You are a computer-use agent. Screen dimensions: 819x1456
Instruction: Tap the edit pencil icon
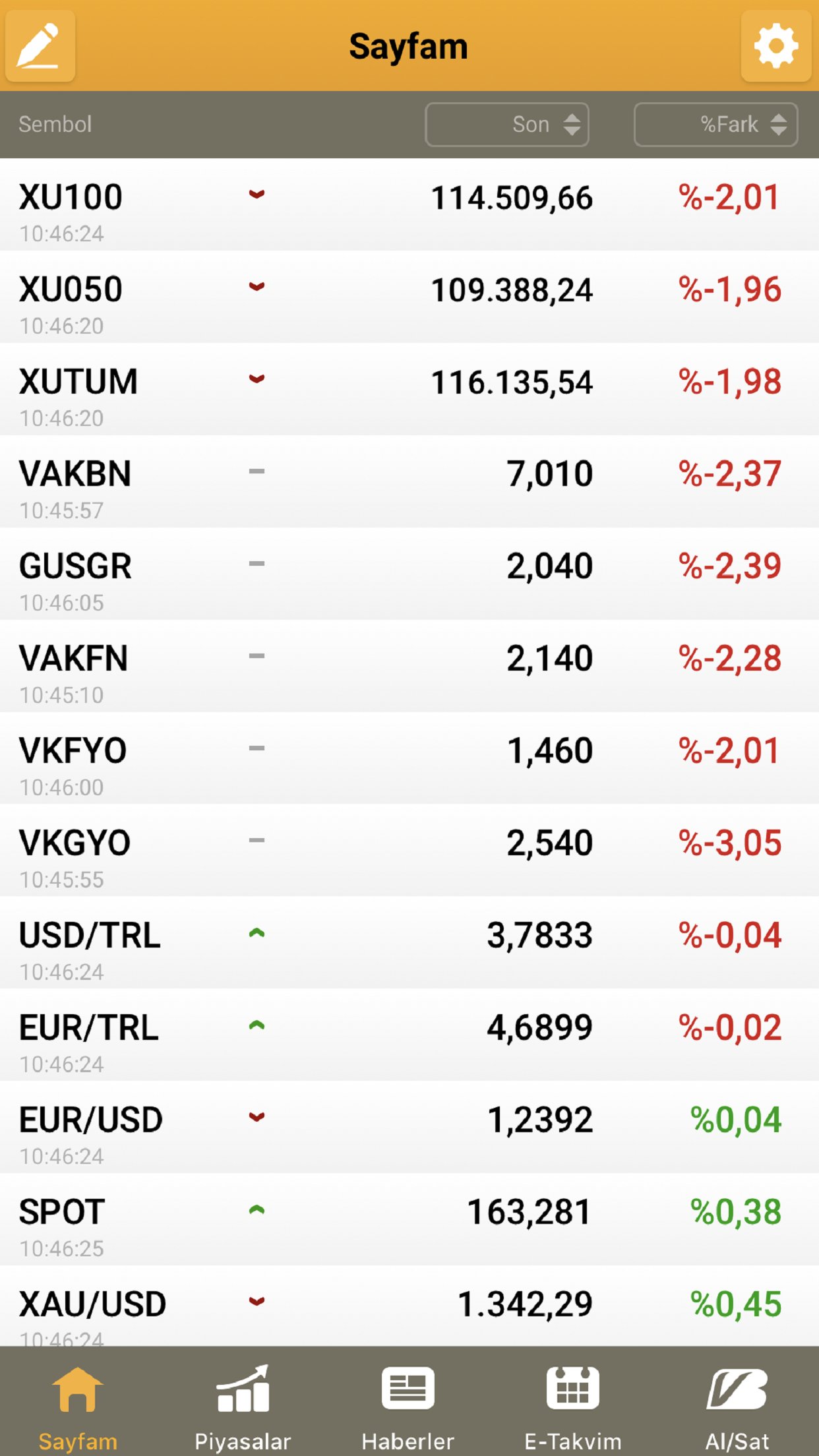point(40,46)
